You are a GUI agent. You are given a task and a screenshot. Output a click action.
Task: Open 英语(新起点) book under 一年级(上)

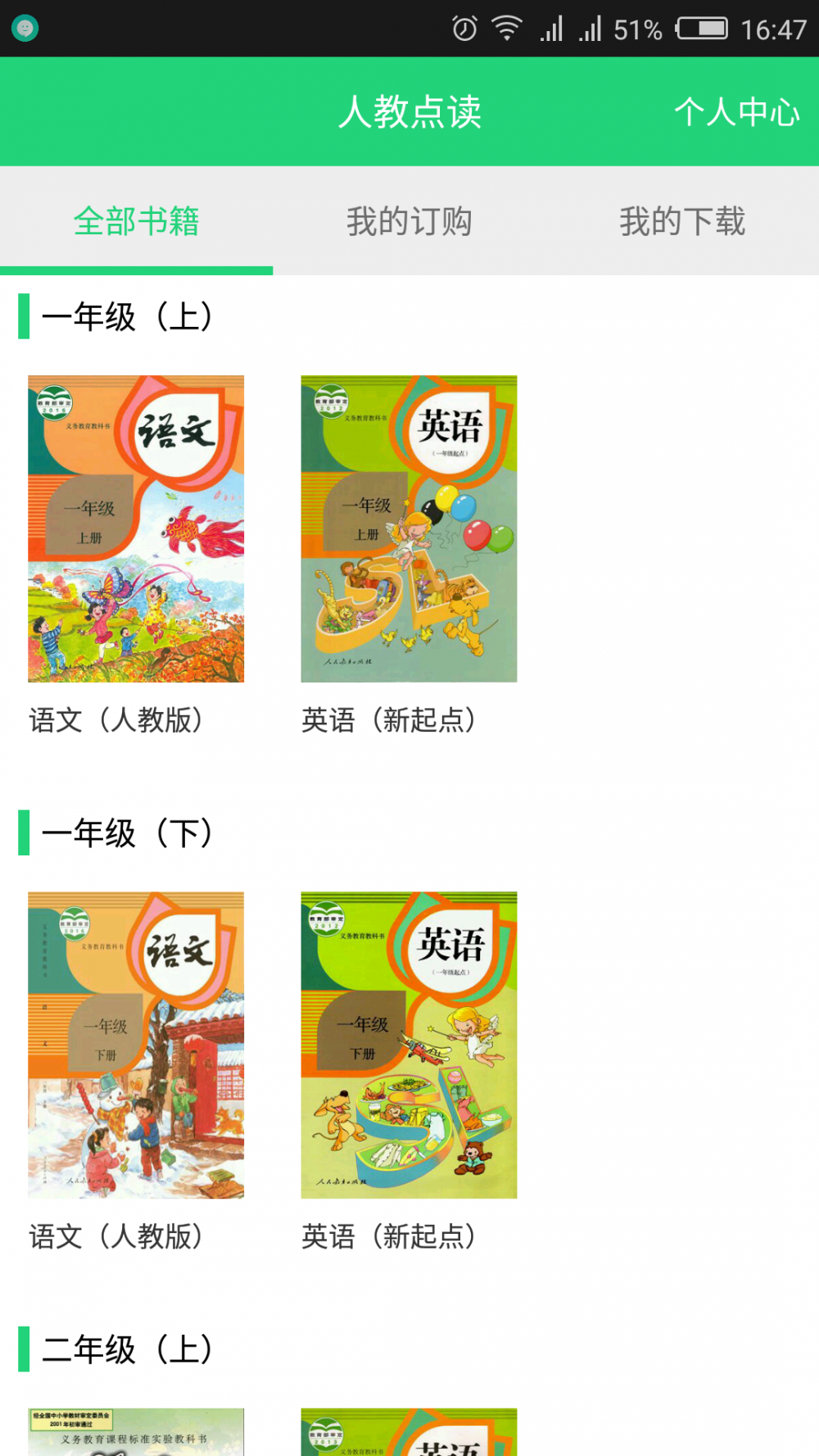click(409, 528)
